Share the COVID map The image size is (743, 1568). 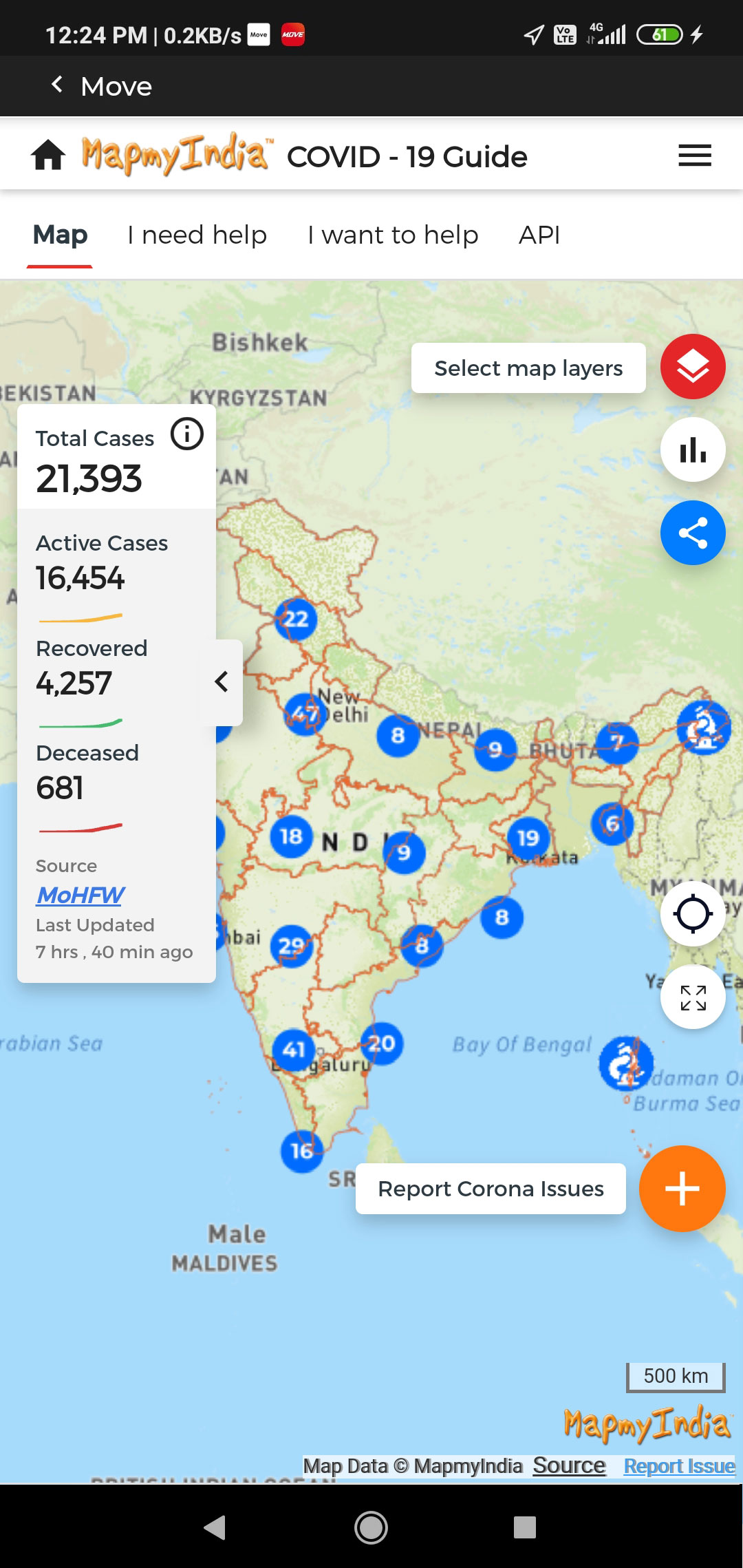(692, 533)
